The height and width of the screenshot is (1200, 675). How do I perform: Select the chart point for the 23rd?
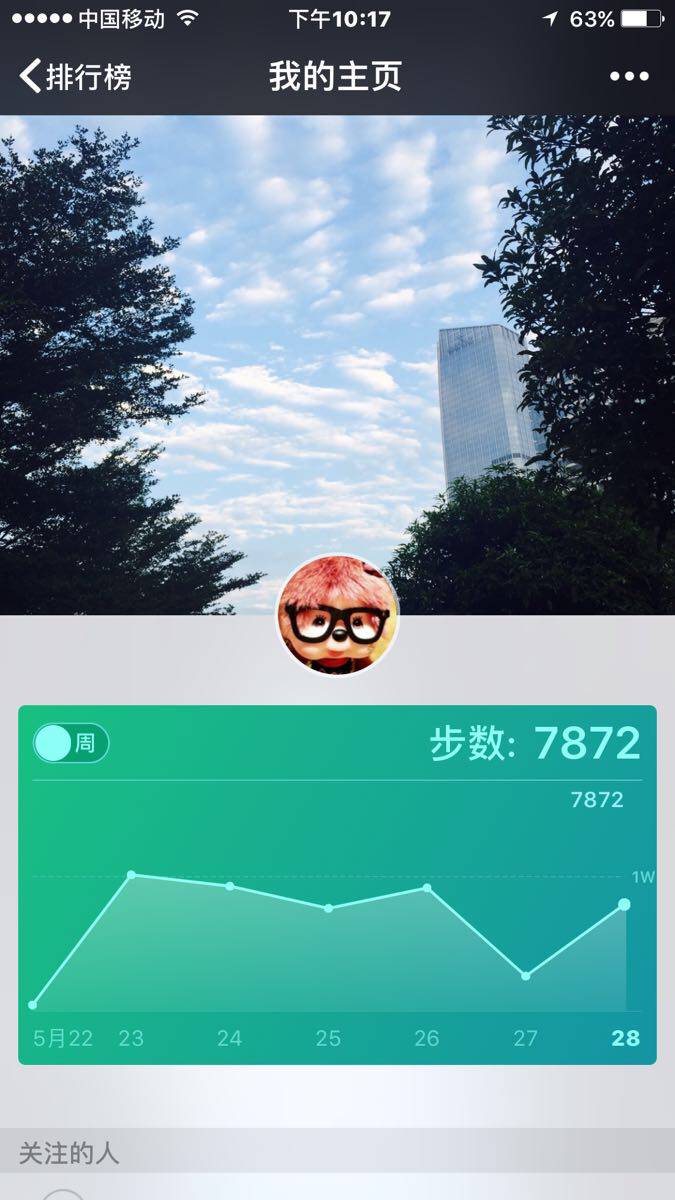(x=131, y=875)
